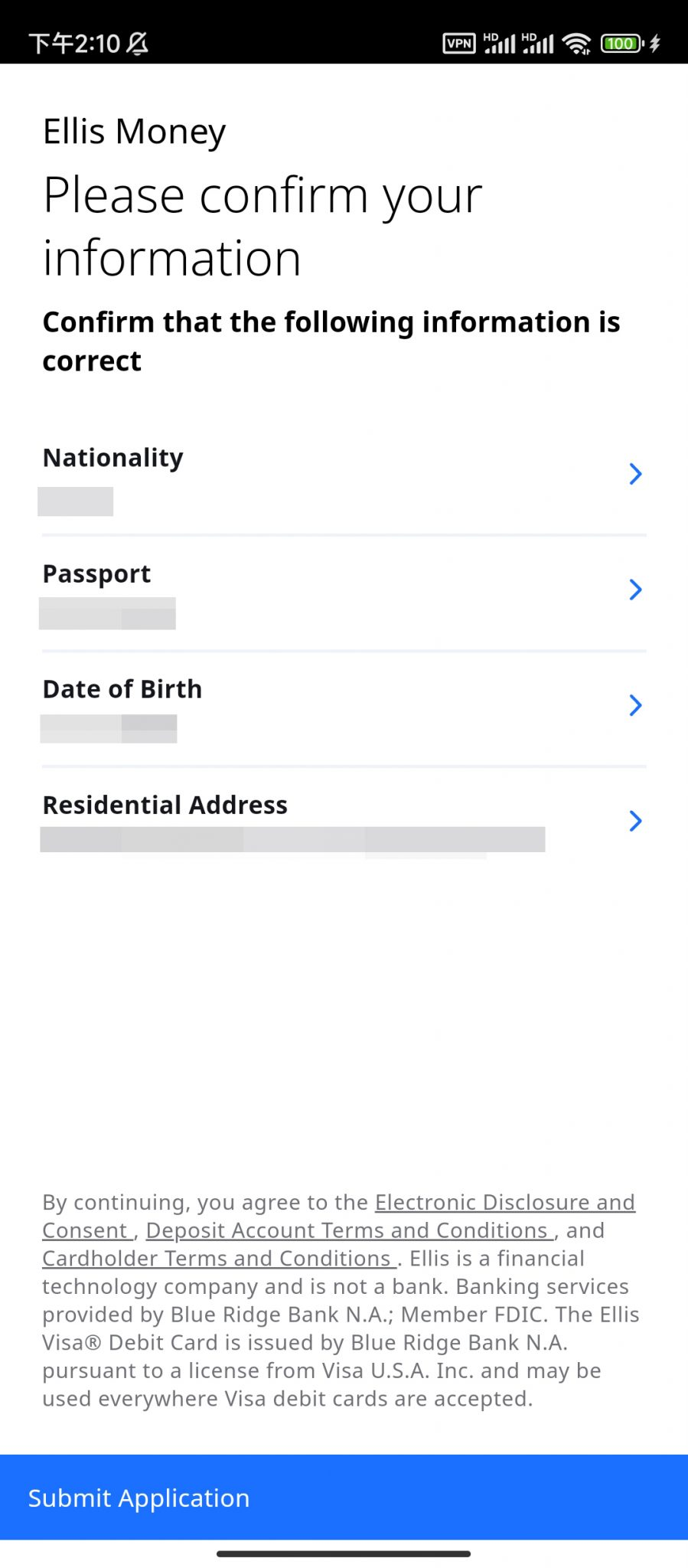Viewport: 688px width, 1568px height.
Task: Edit the Nationality row
Action: tap(344, 477)
